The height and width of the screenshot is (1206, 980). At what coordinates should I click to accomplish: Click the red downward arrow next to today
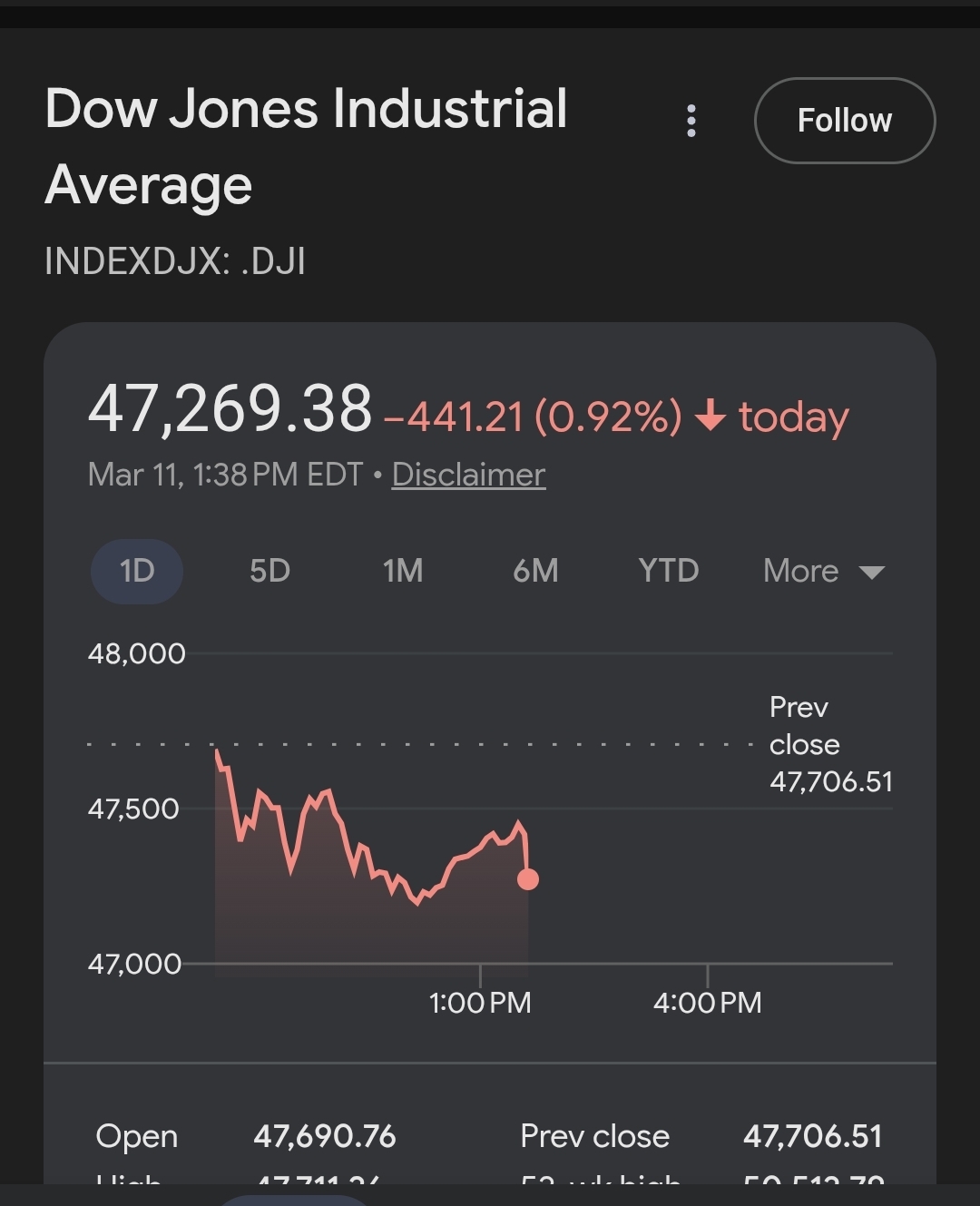click(710, 417)
